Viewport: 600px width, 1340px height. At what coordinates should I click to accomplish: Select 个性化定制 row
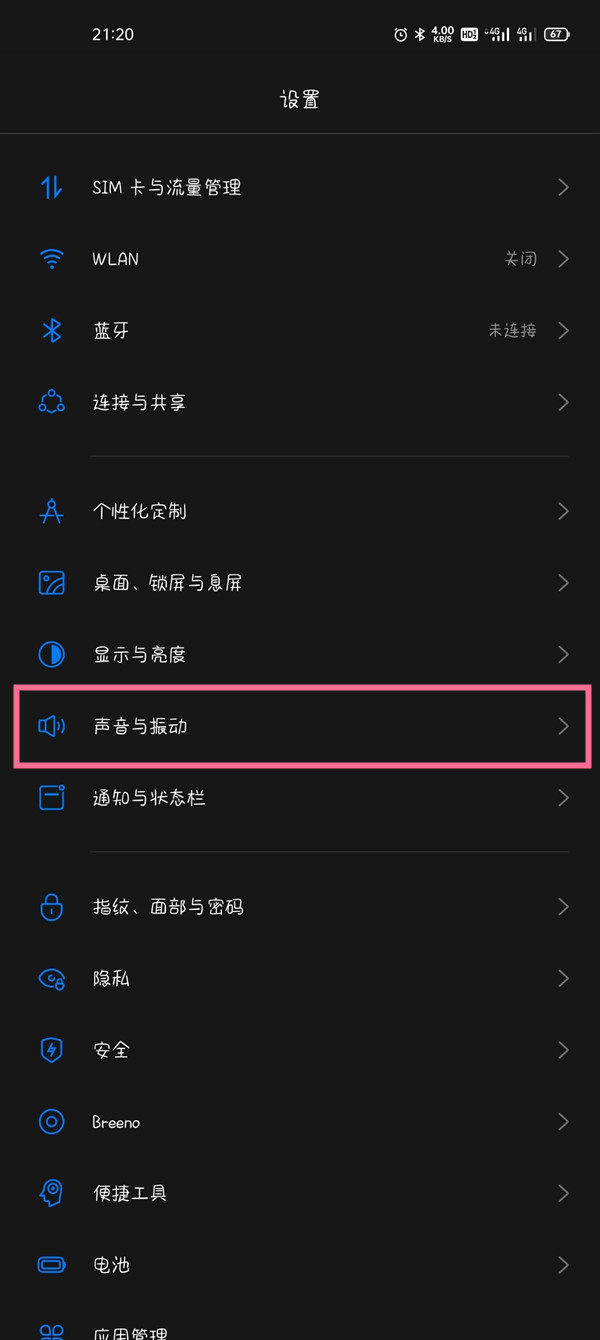pyautogui.click(x=300, y=512)
